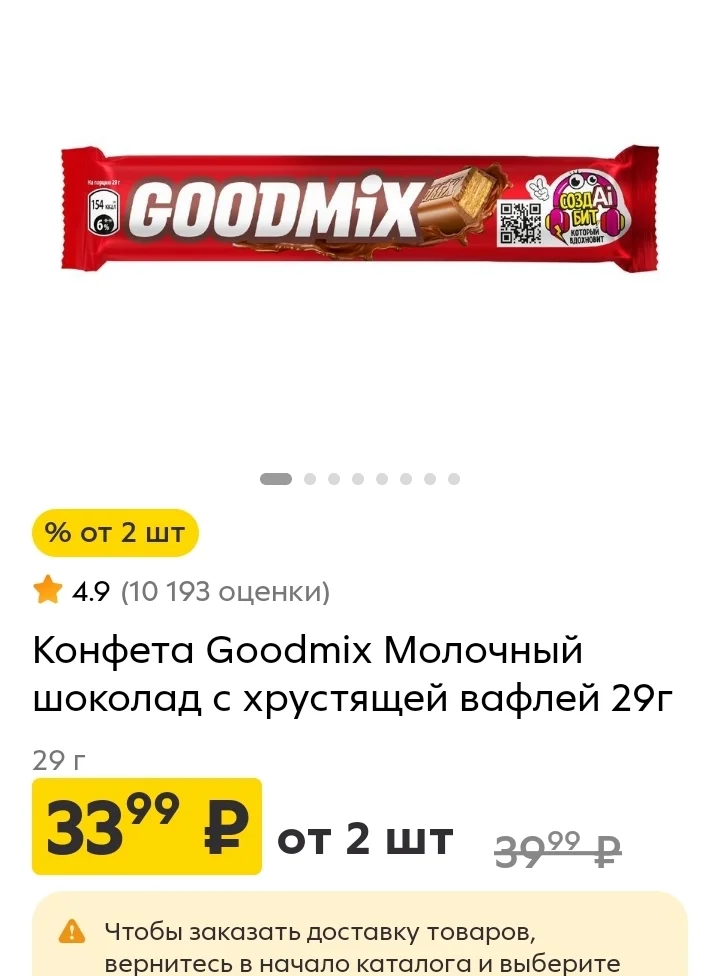Tap the "% от 2 шт" promo badge
720x976 pixels.
(x=115, y=533)
